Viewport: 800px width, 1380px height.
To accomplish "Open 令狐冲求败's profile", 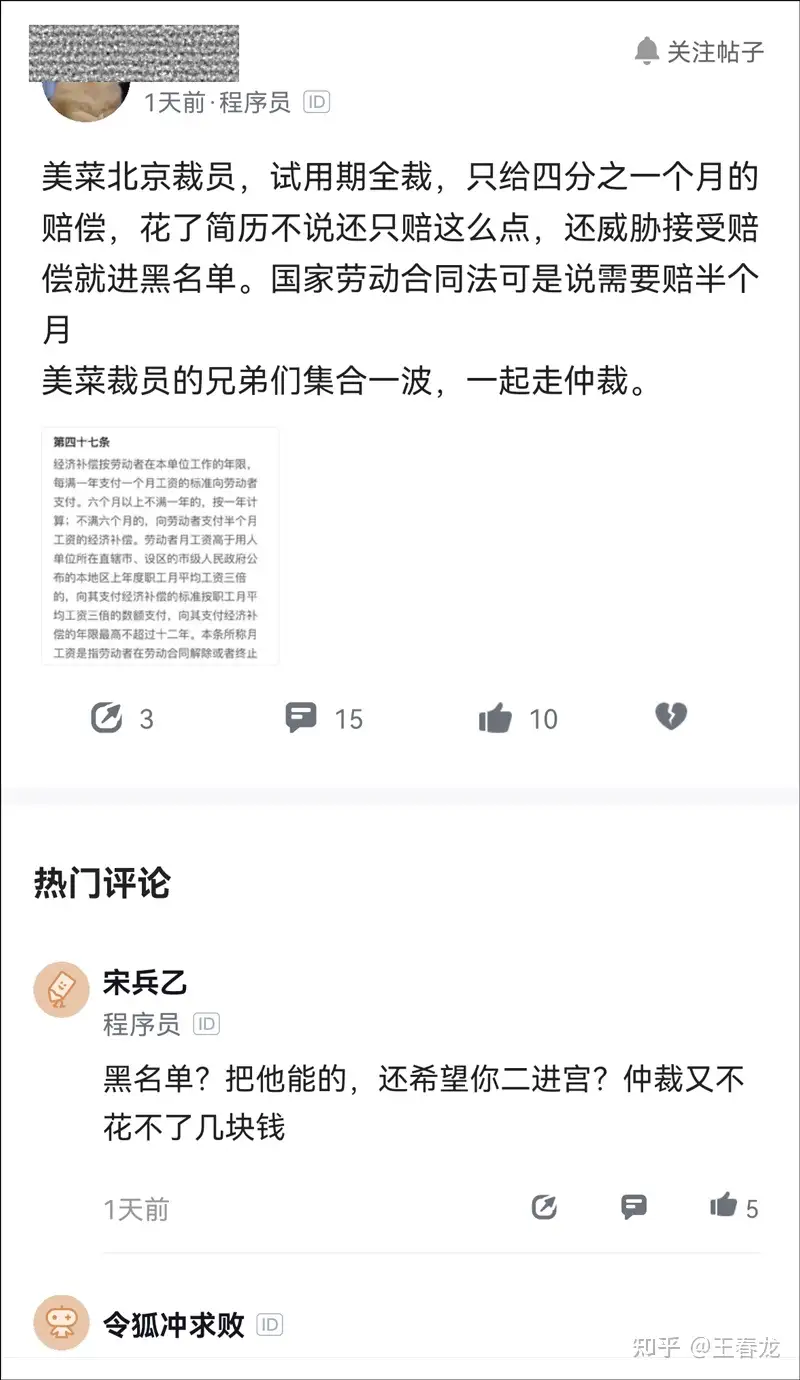I will coord(62,1324).
